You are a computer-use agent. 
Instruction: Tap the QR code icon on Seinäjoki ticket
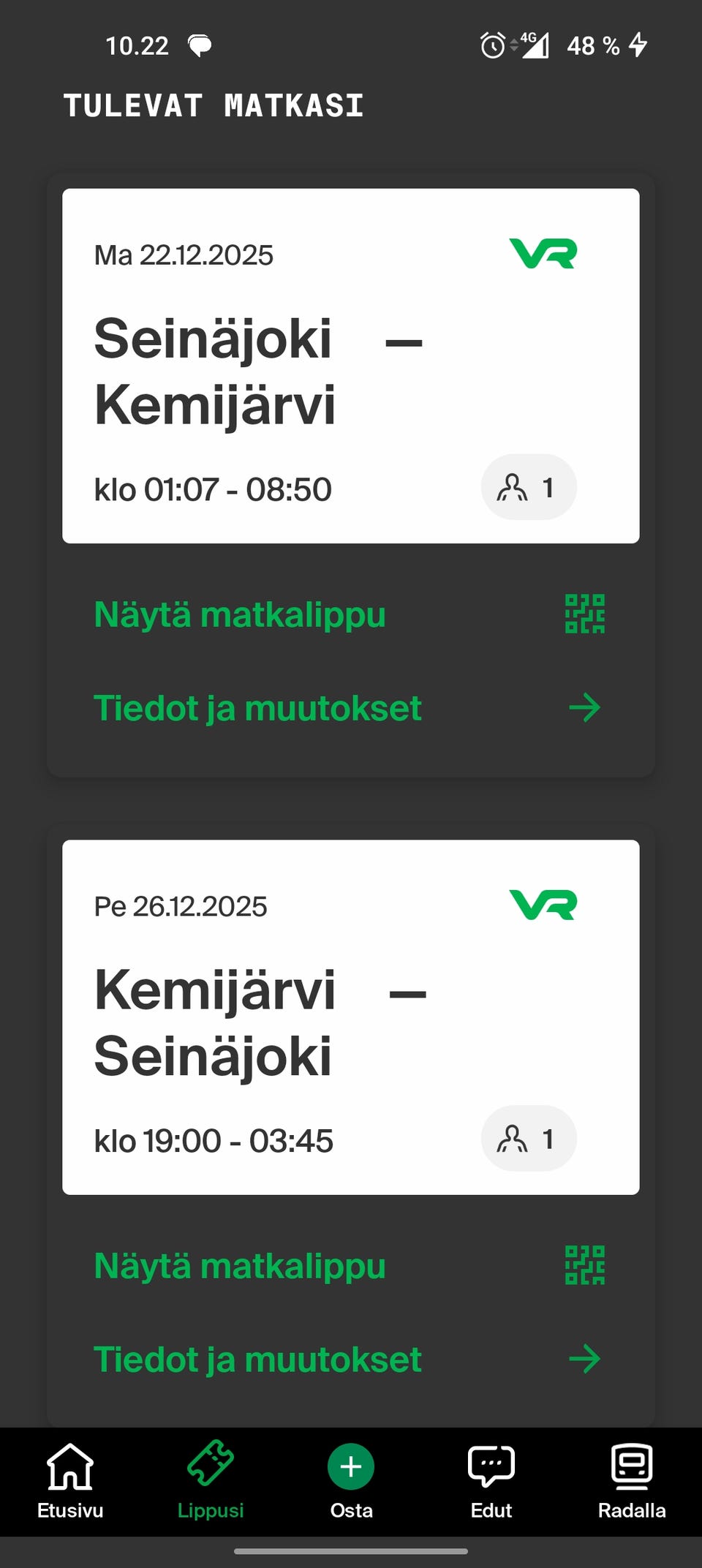(x=585, y=614)
